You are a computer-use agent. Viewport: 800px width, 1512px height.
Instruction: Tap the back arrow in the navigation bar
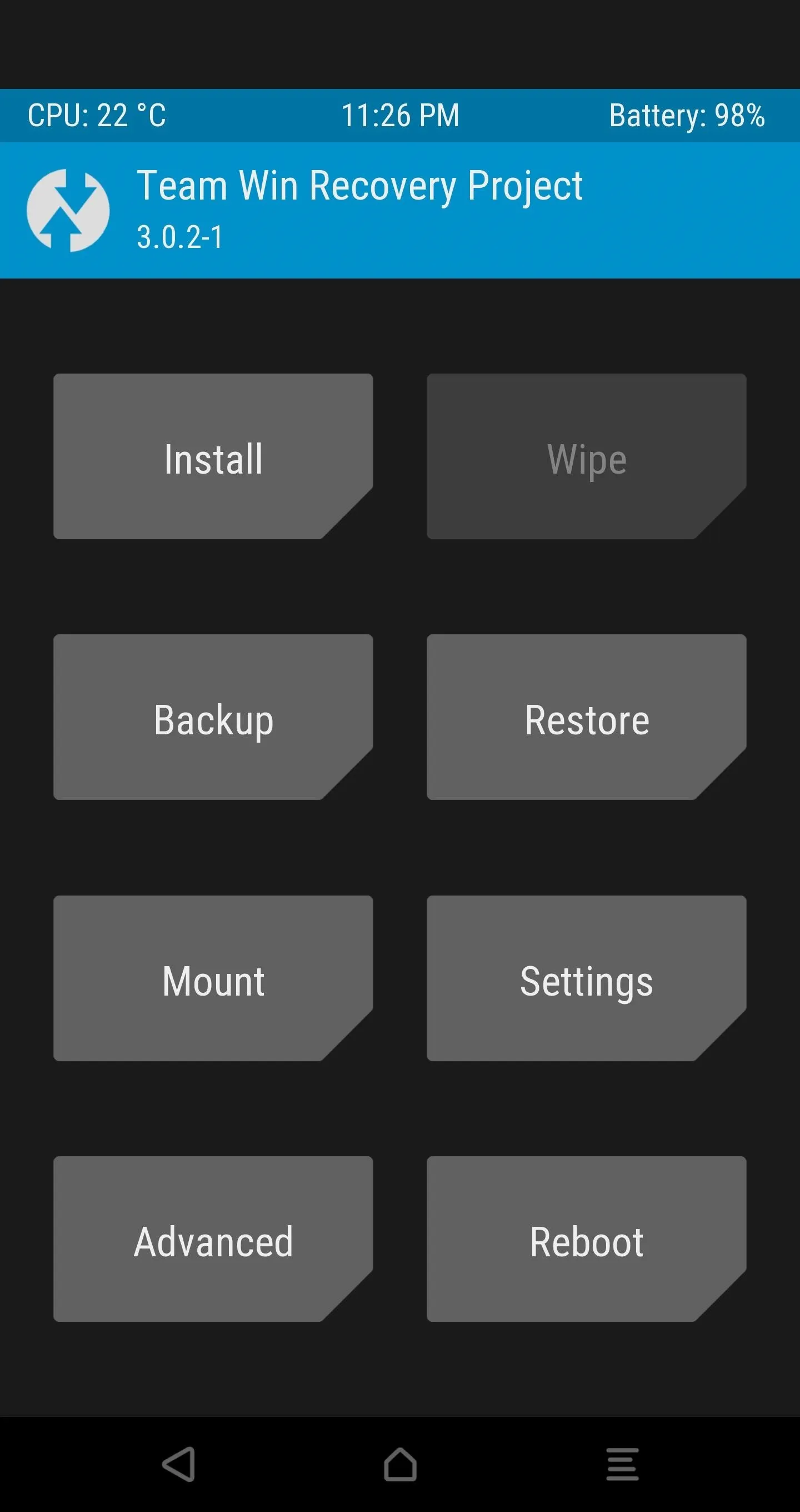[178, 1464]
